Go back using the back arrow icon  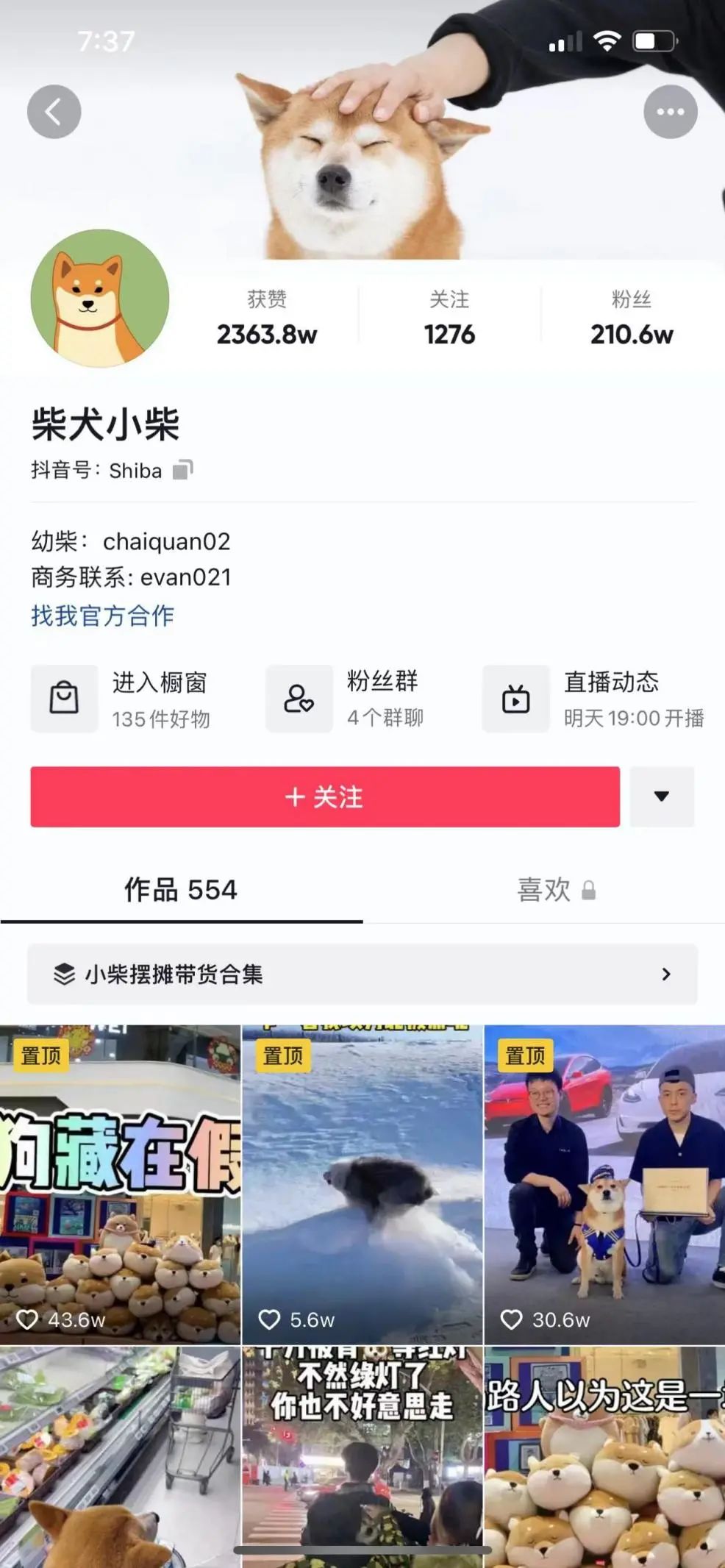[x=54, y=112]
